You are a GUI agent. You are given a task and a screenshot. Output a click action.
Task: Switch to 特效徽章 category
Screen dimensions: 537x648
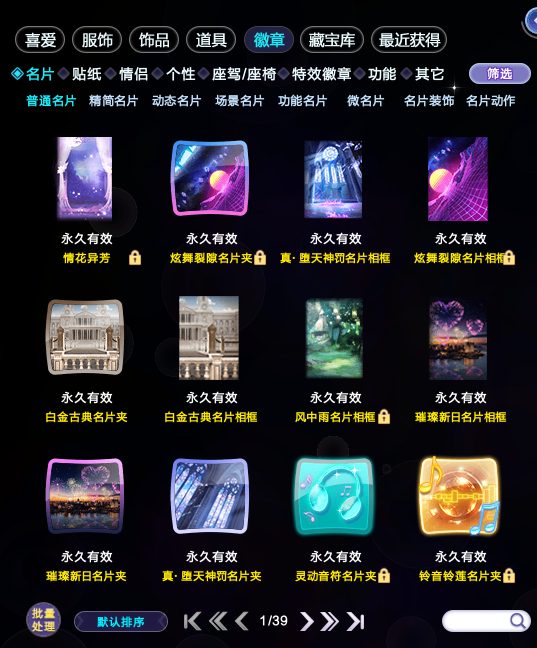pos(322,74)
